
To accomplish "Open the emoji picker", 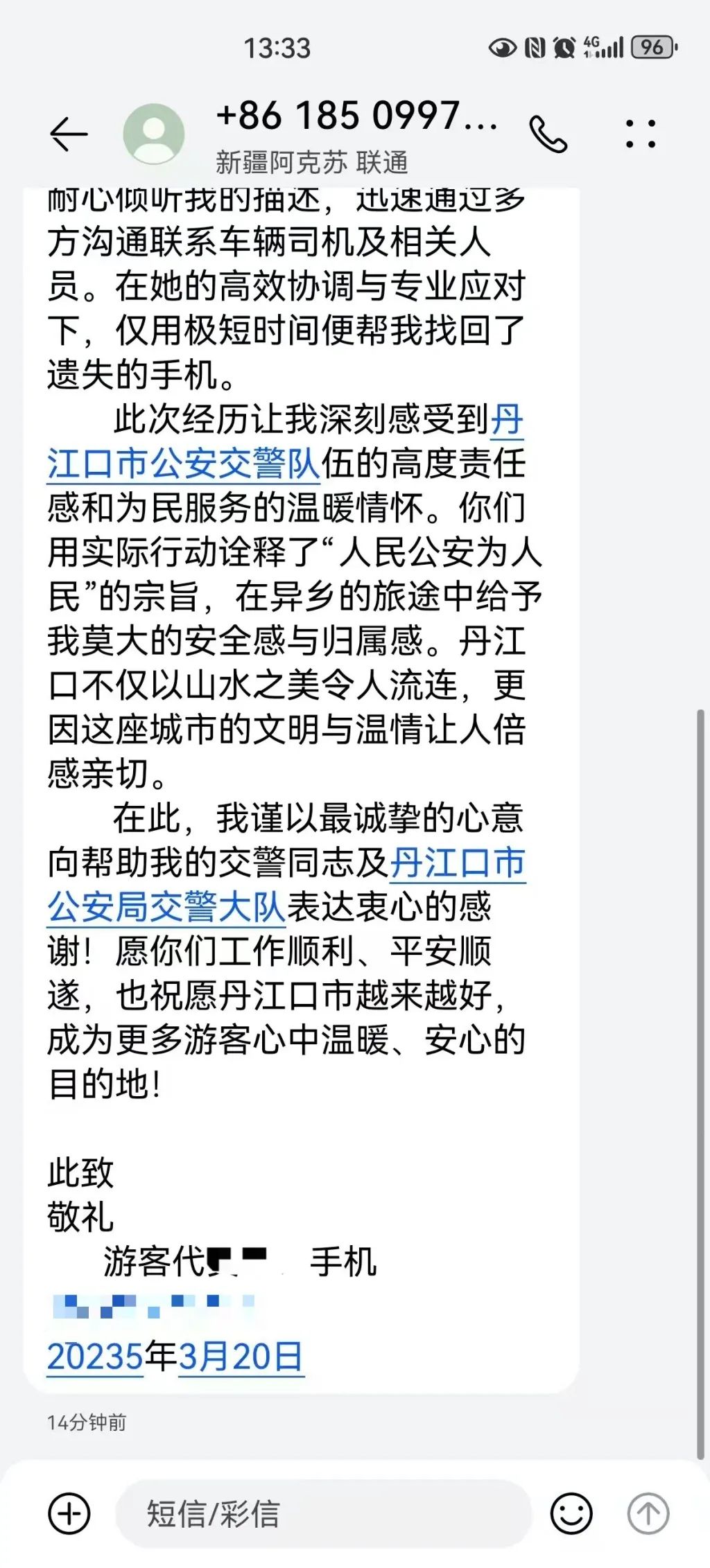I will point(571,1514).
